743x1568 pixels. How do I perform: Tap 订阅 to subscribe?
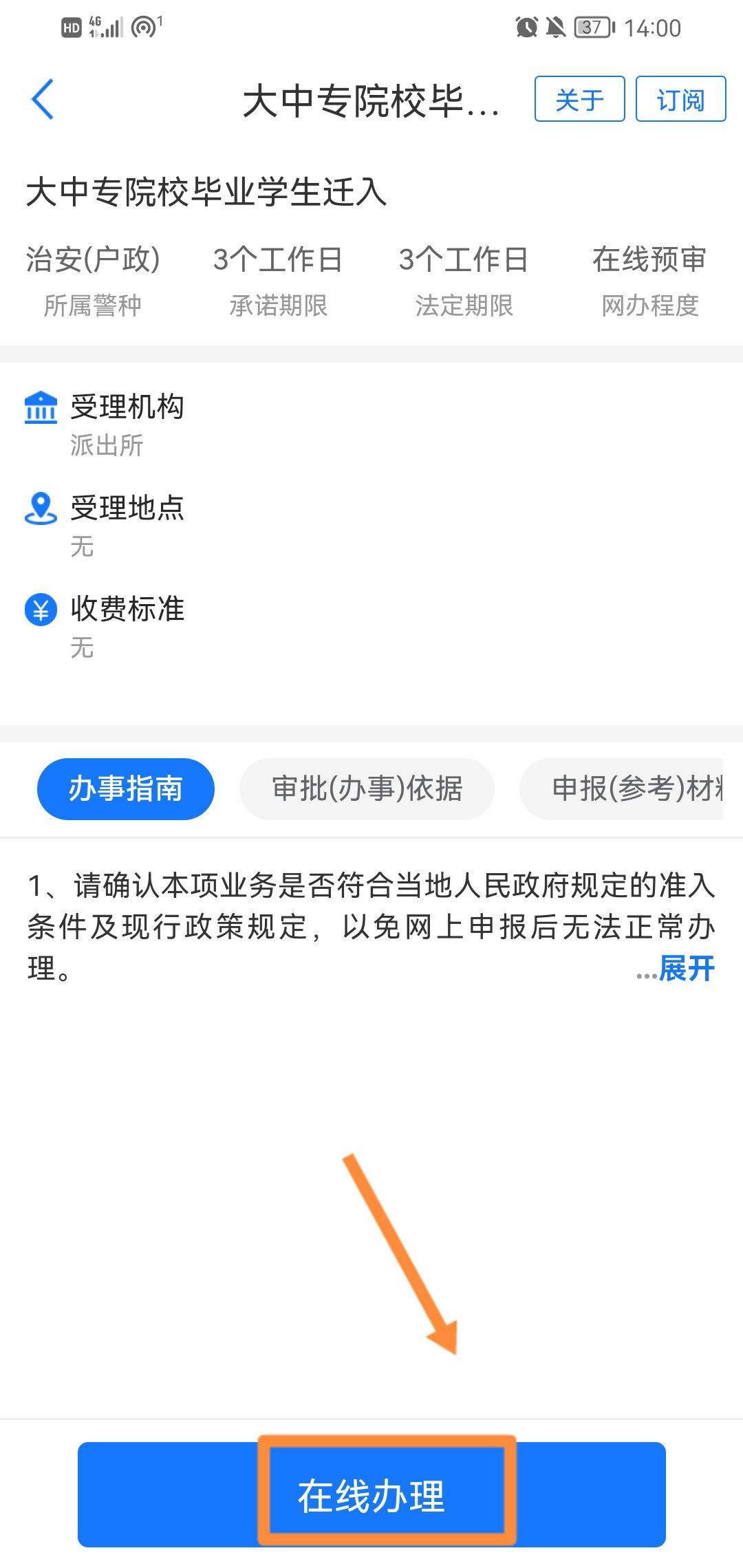(x=680, y=99)
